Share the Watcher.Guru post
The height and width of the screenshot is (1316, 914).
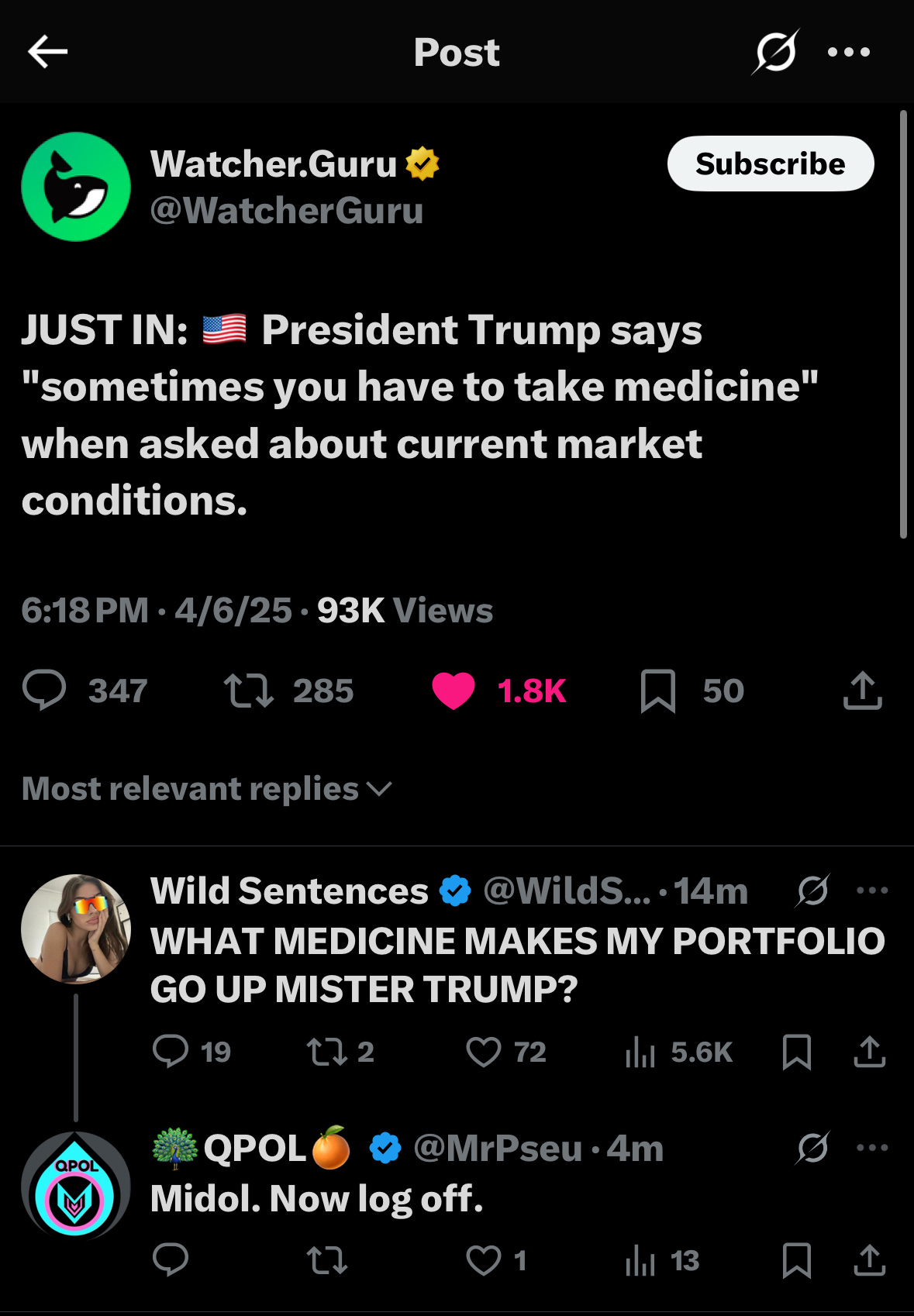click(862, 690)
